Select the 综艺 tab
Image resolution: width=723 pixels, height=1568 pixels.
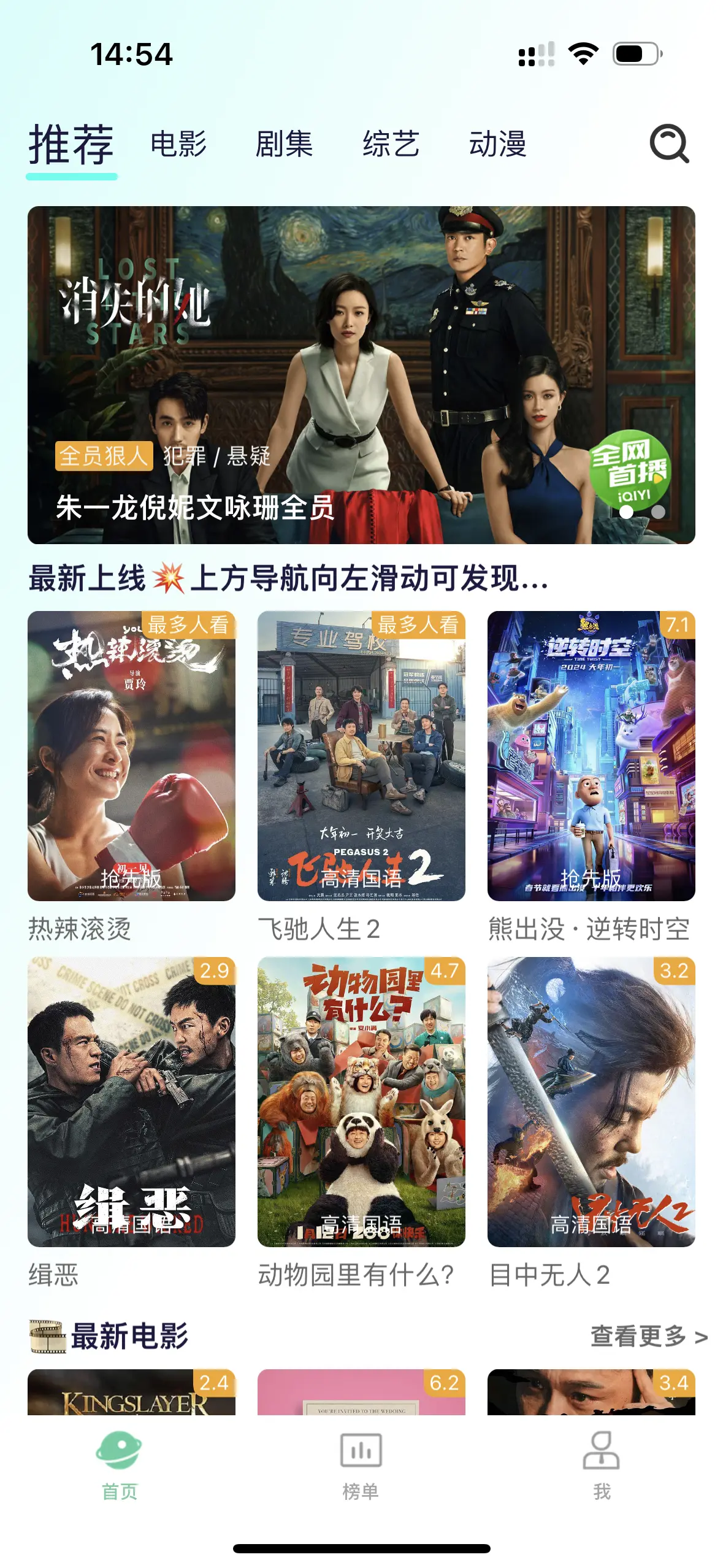pos(391,144)
